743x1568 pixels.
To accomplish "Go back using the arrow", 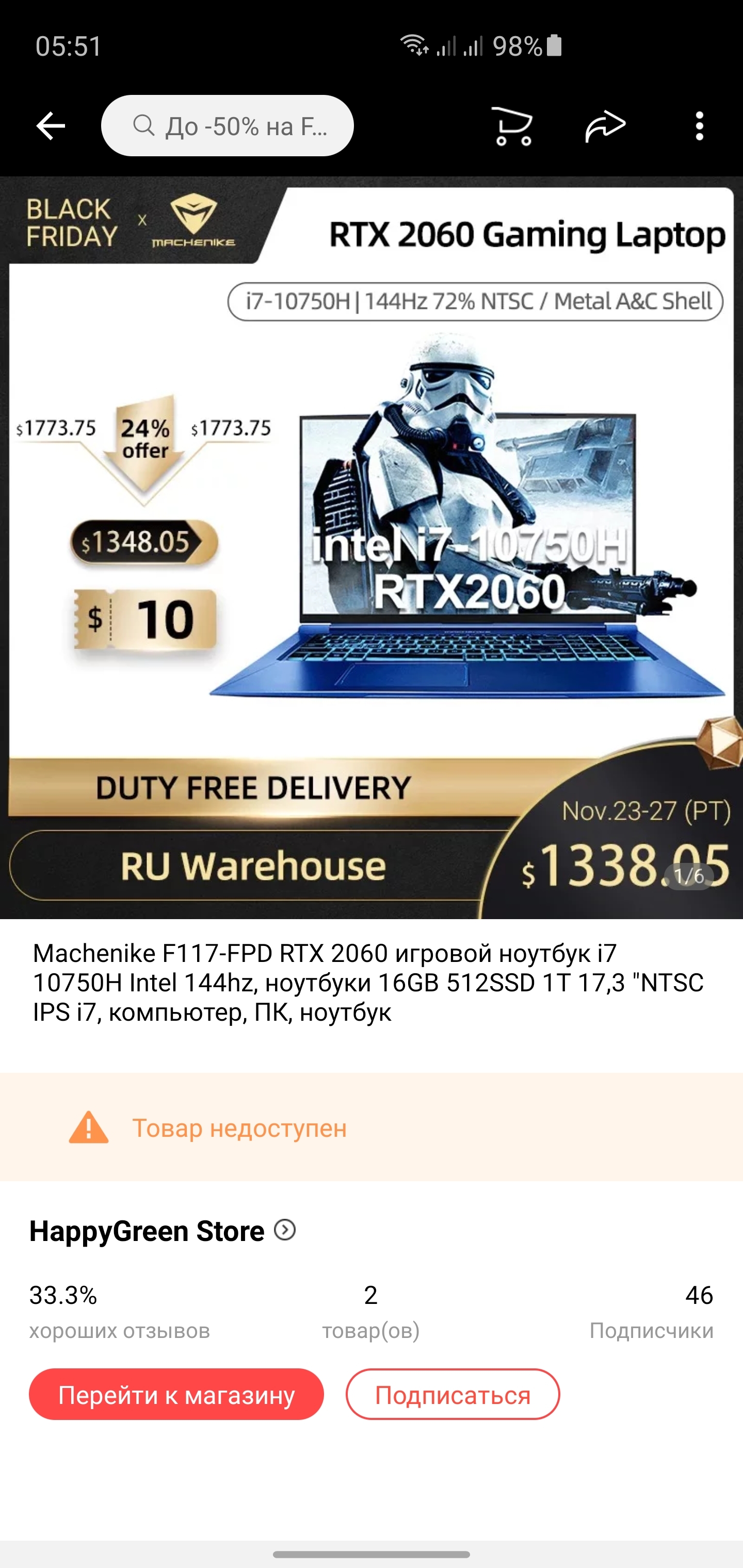I will point(51,126).
